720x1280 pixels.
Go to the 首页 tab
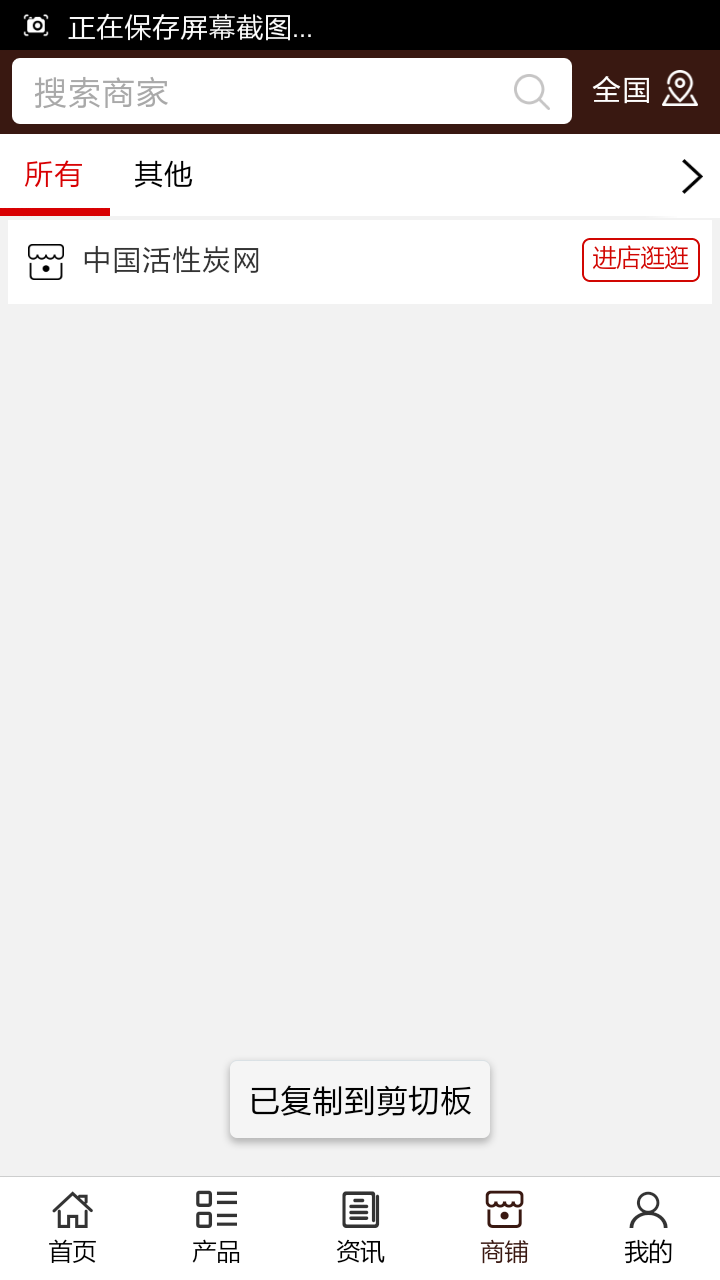pos(72,1226)
